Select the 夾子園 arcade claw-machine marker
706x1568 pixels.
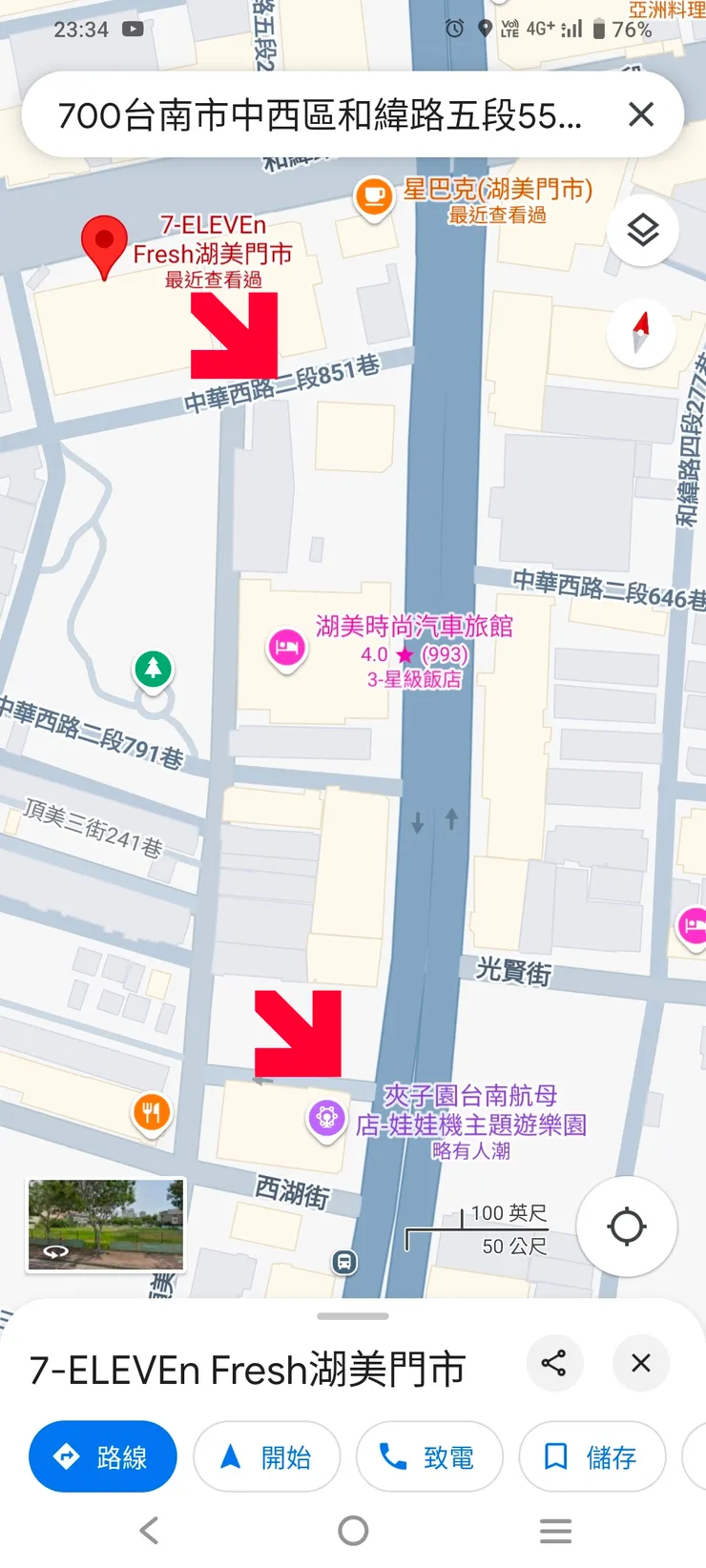point(327,1117)
